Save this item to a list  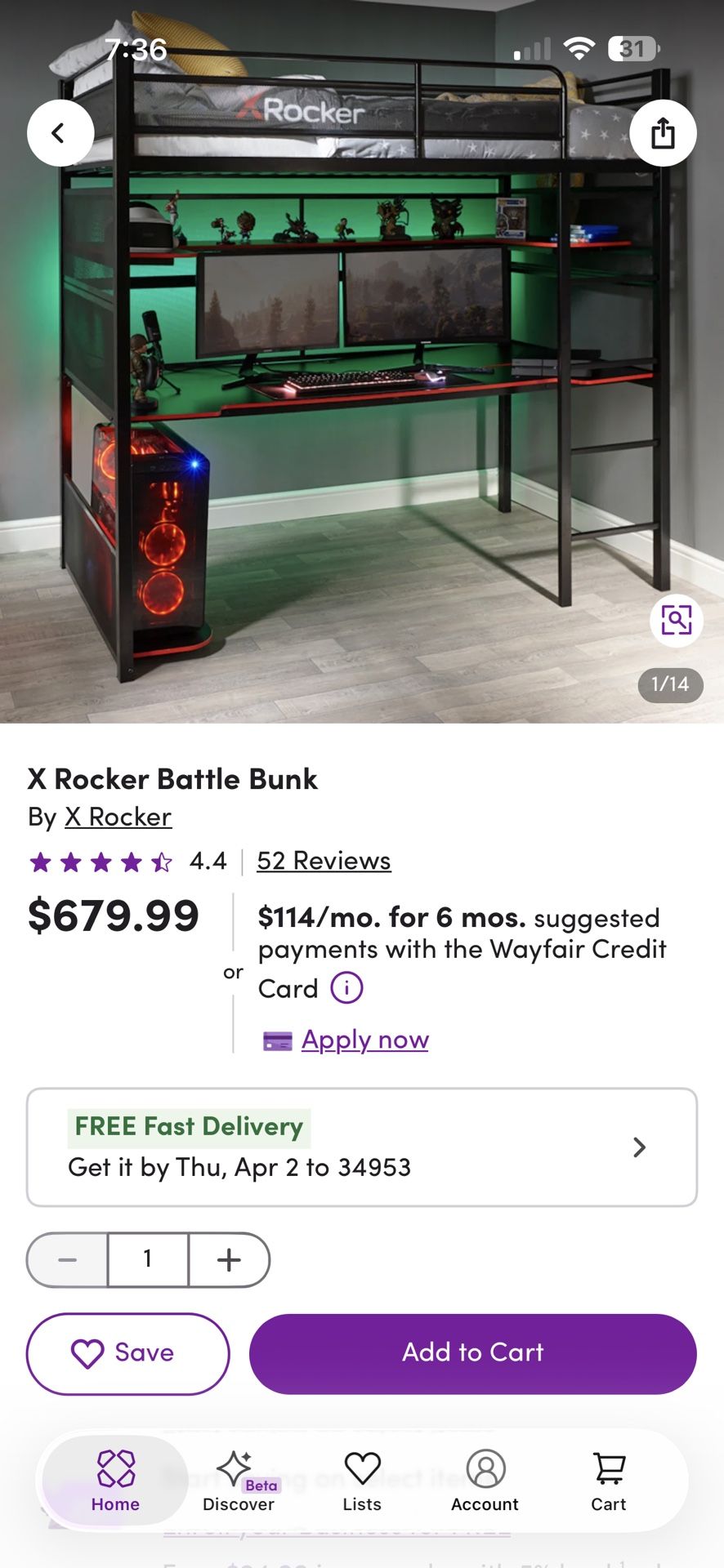click(x=128, y=1353)
